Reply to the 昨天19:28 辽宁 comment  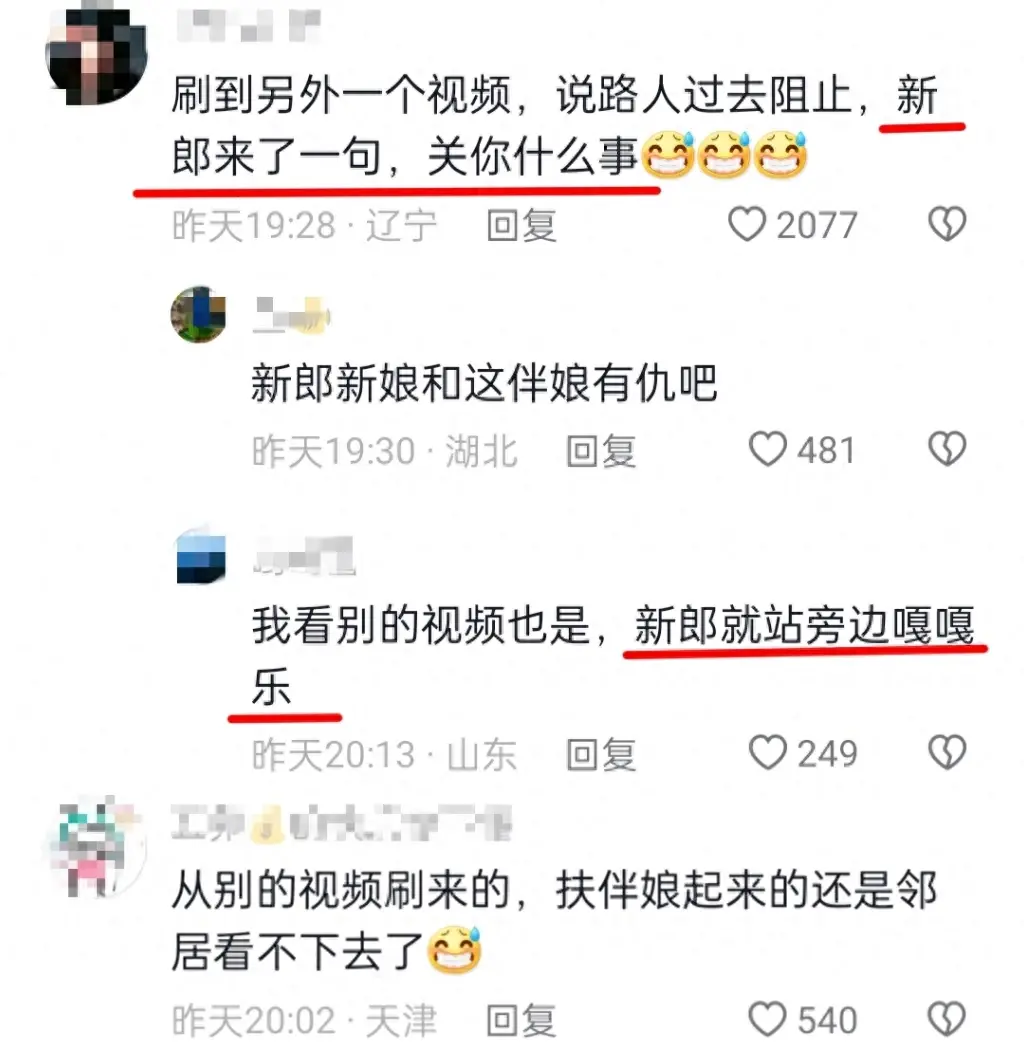[520, 226]
